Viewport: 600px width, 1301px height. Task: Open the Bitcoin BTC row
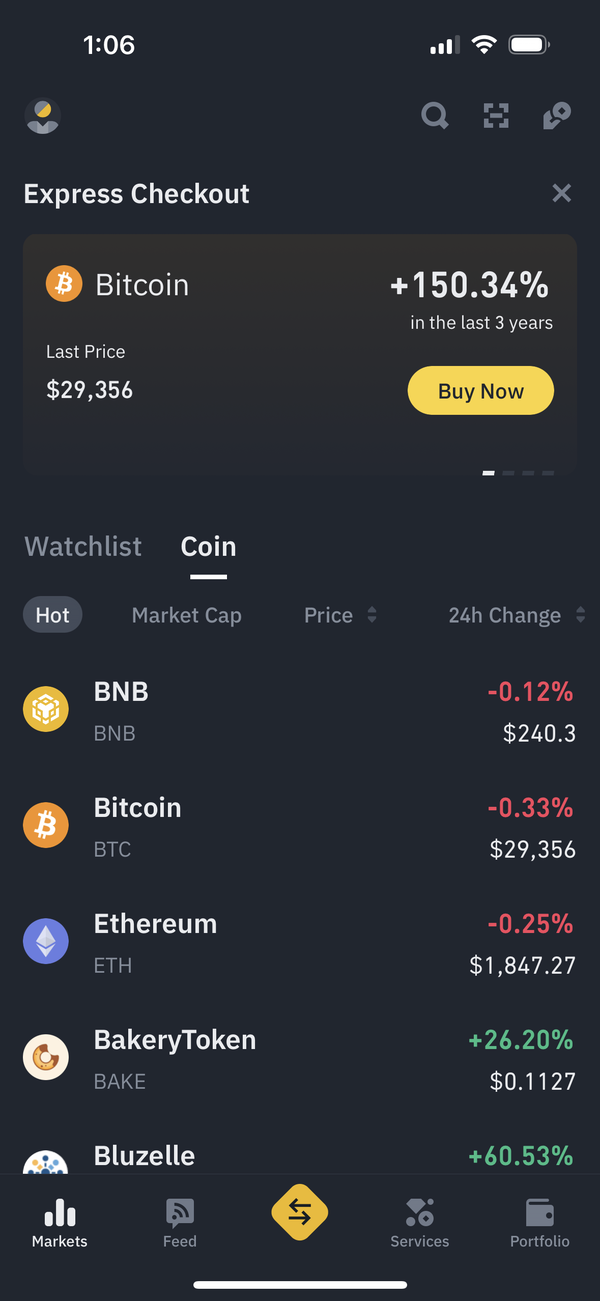coord(300,827)
